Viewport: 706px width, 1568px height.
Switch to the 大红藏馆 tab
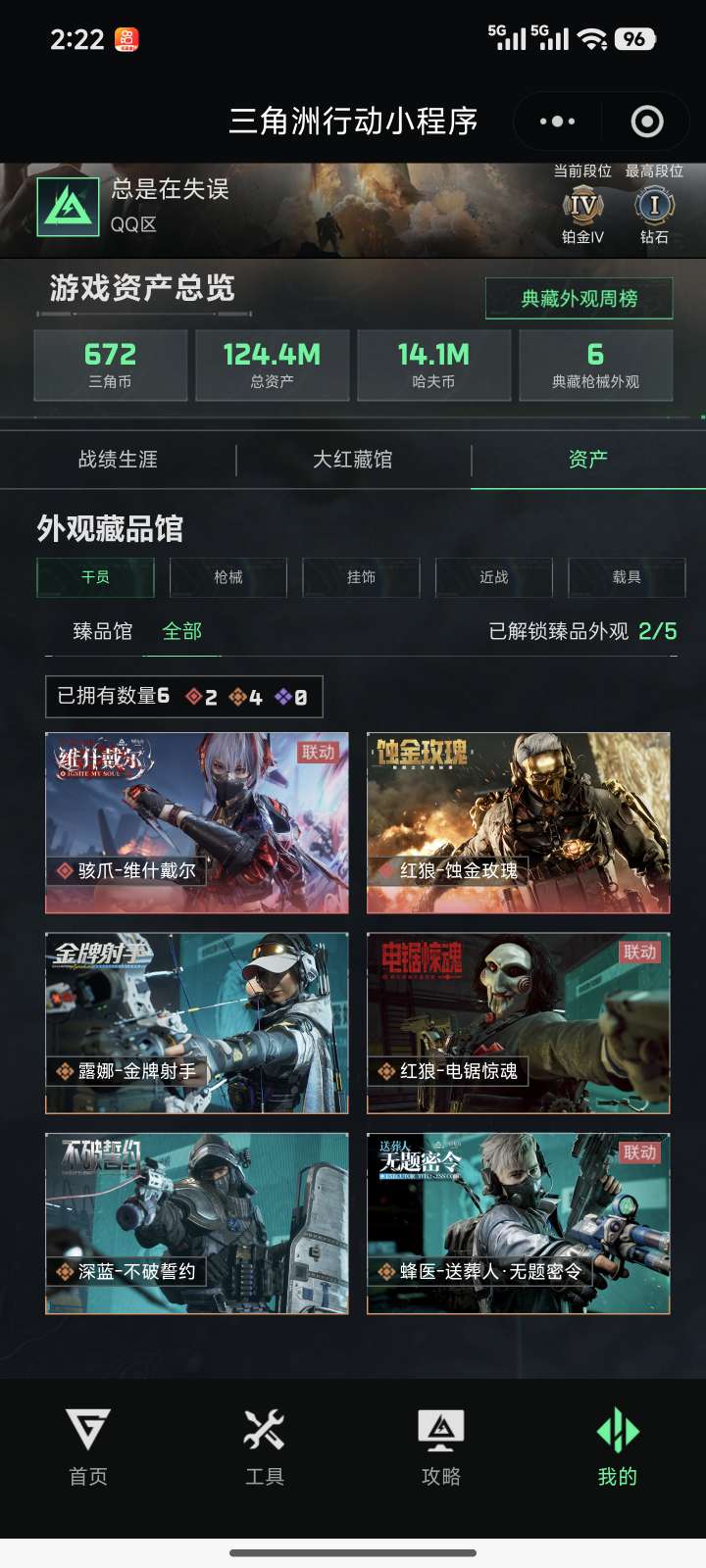coord(353,460)
